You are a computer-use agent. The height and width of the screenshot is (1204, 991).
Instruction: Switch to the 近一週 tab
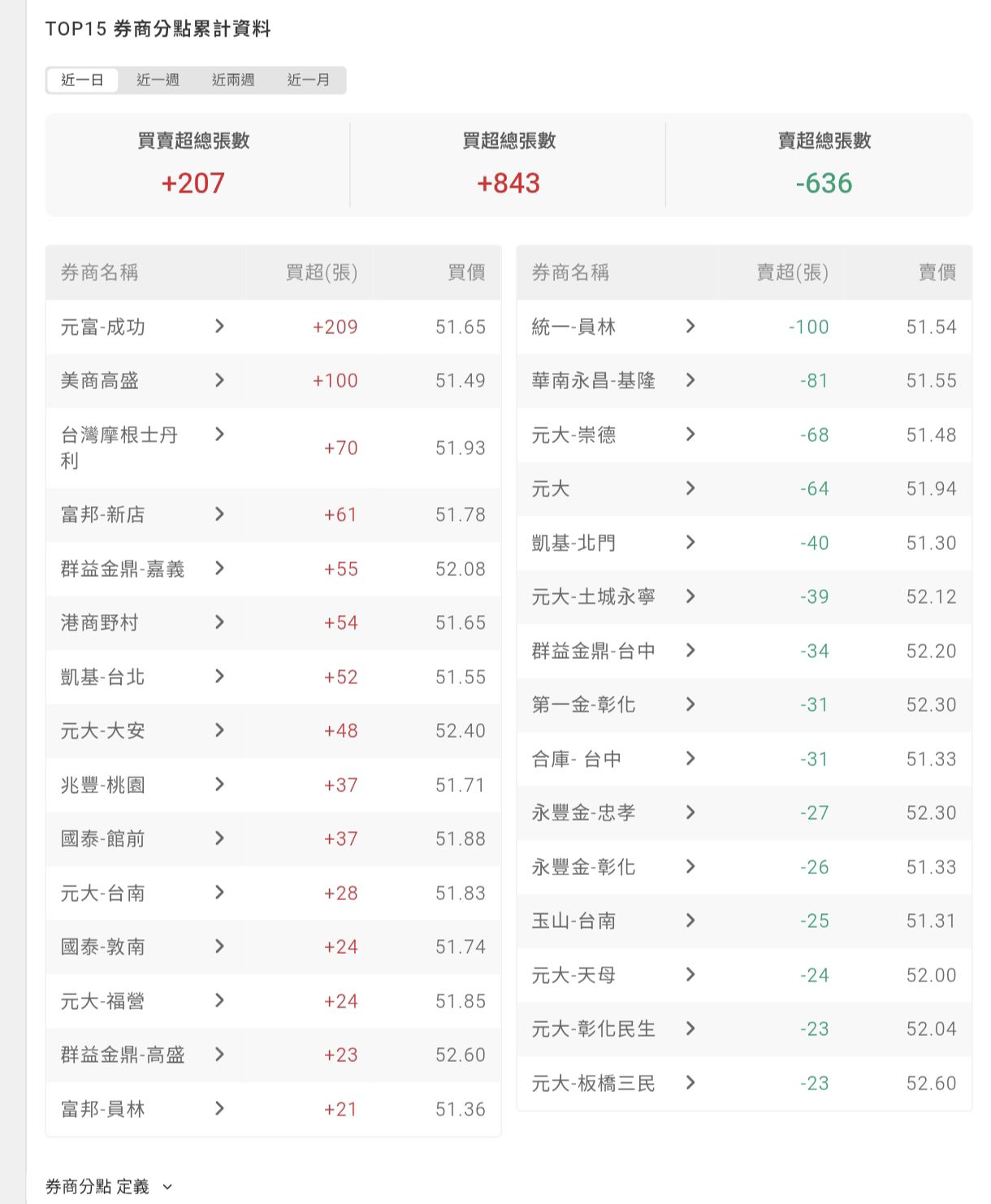tap(158, 80)
